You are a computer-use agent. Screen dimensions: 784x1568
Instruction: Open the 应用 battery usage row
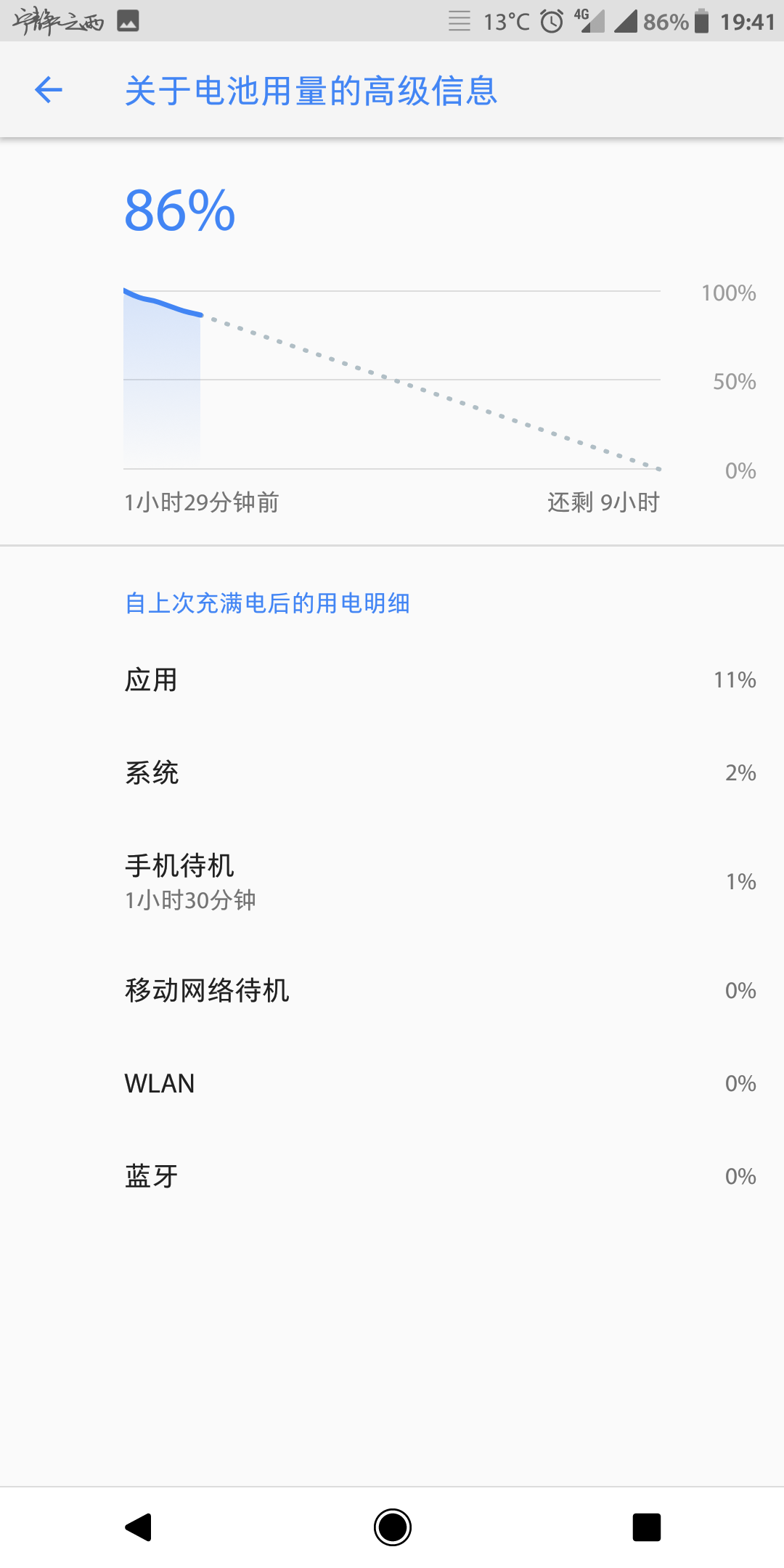click(x=392, y=680)
